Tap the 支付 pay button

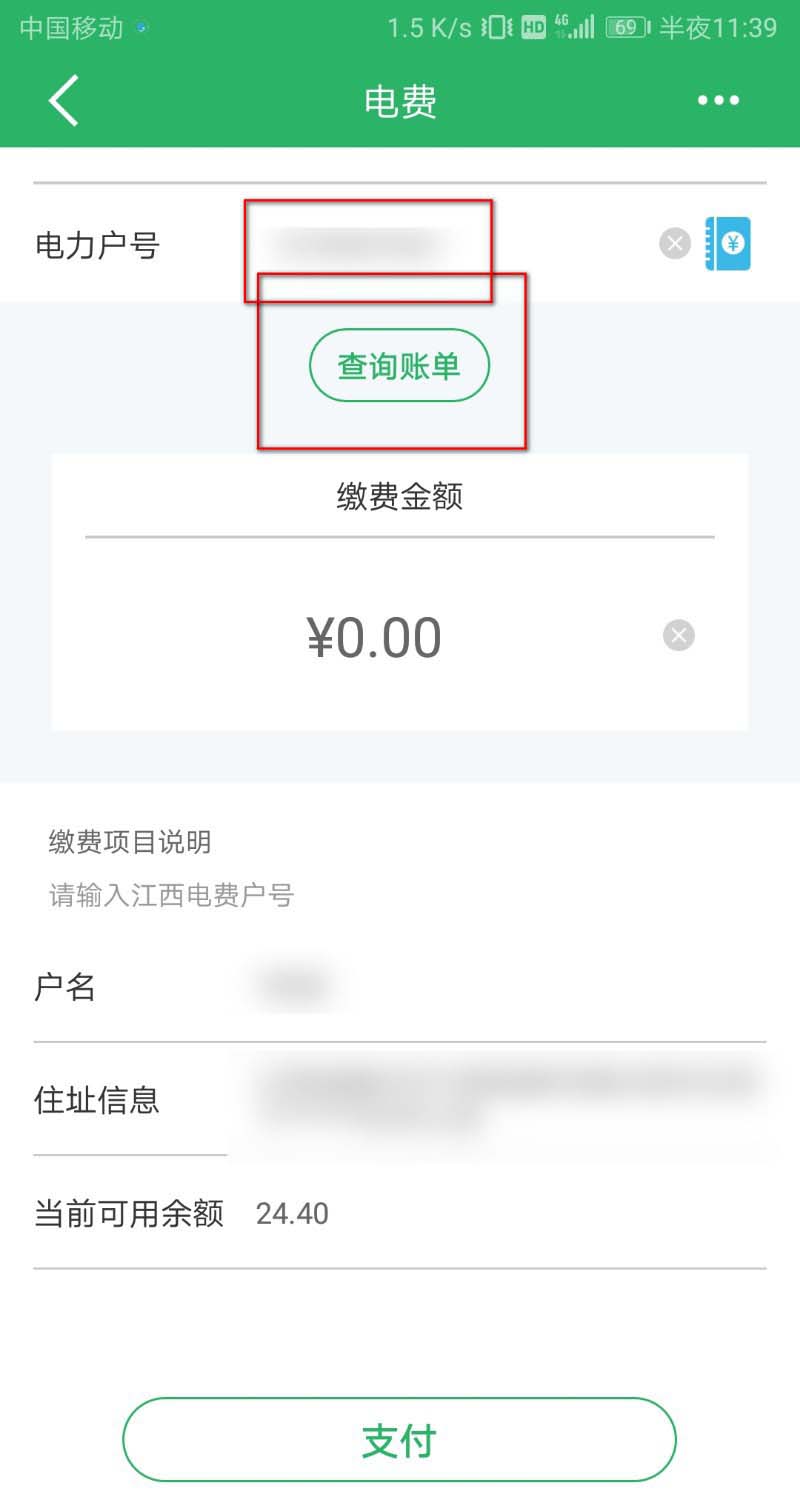[399, 1440]
